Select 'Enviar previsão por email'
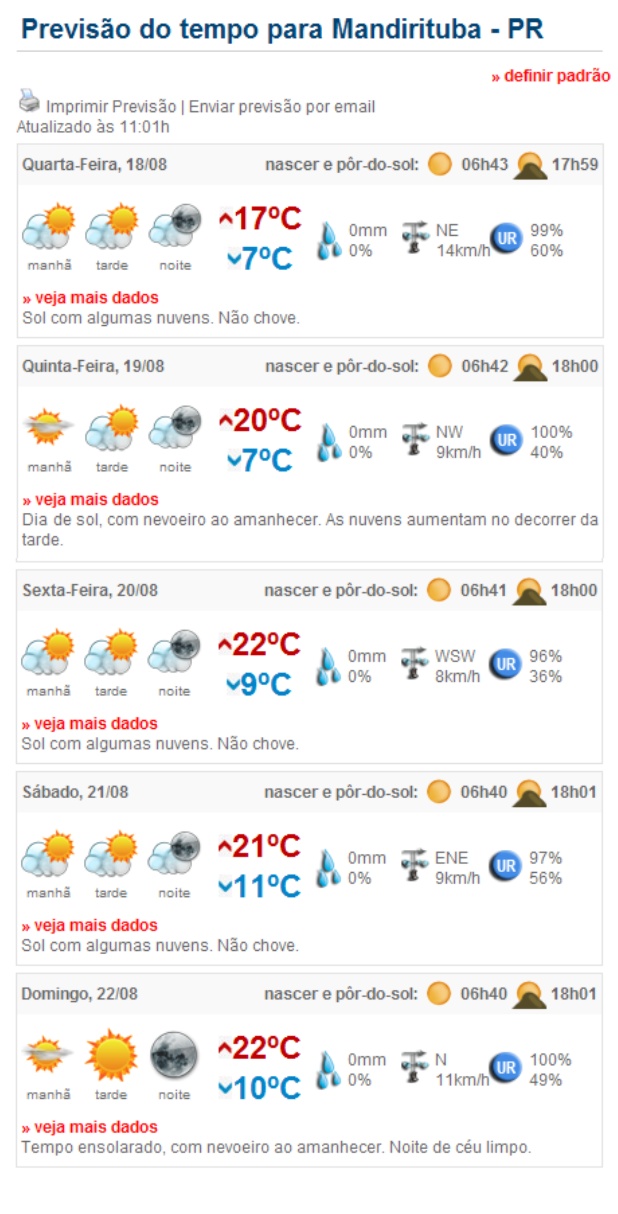Screen dimensions: 618x1214 click(282, 107)
